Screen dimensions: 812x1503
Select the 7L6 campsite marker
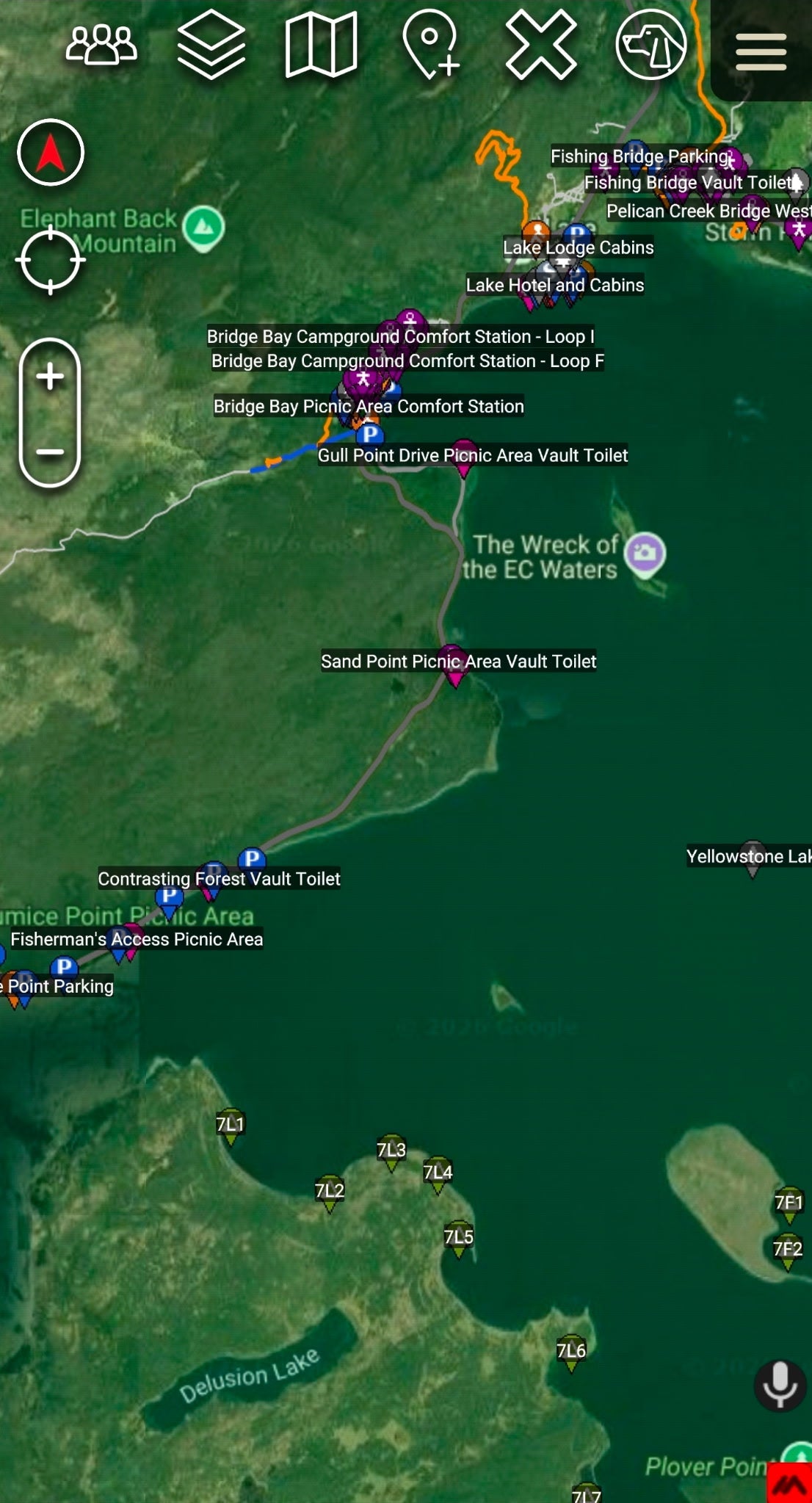(x=571, y=1354)
